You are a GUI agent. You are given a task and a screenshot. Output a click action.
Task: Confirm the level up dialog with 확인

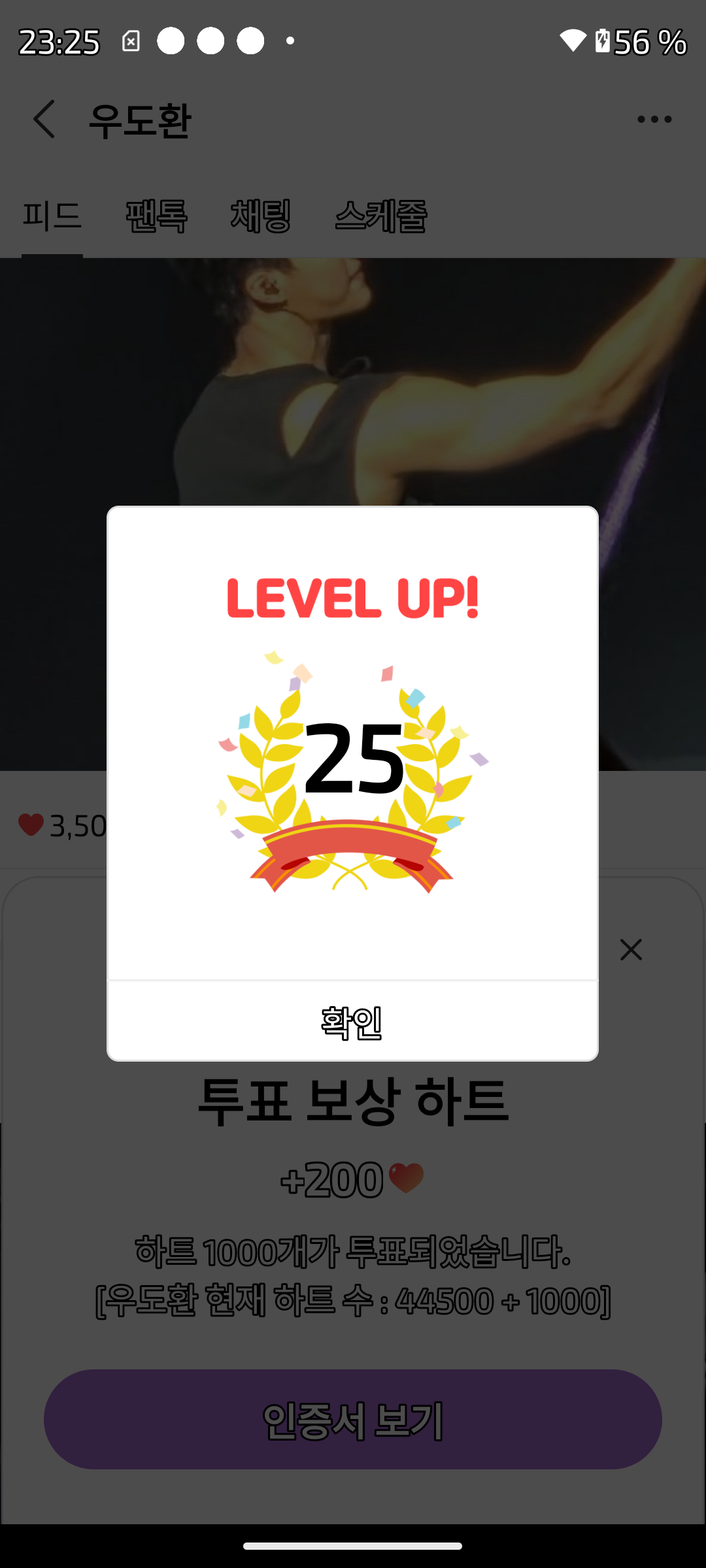tap(352, 1022)
